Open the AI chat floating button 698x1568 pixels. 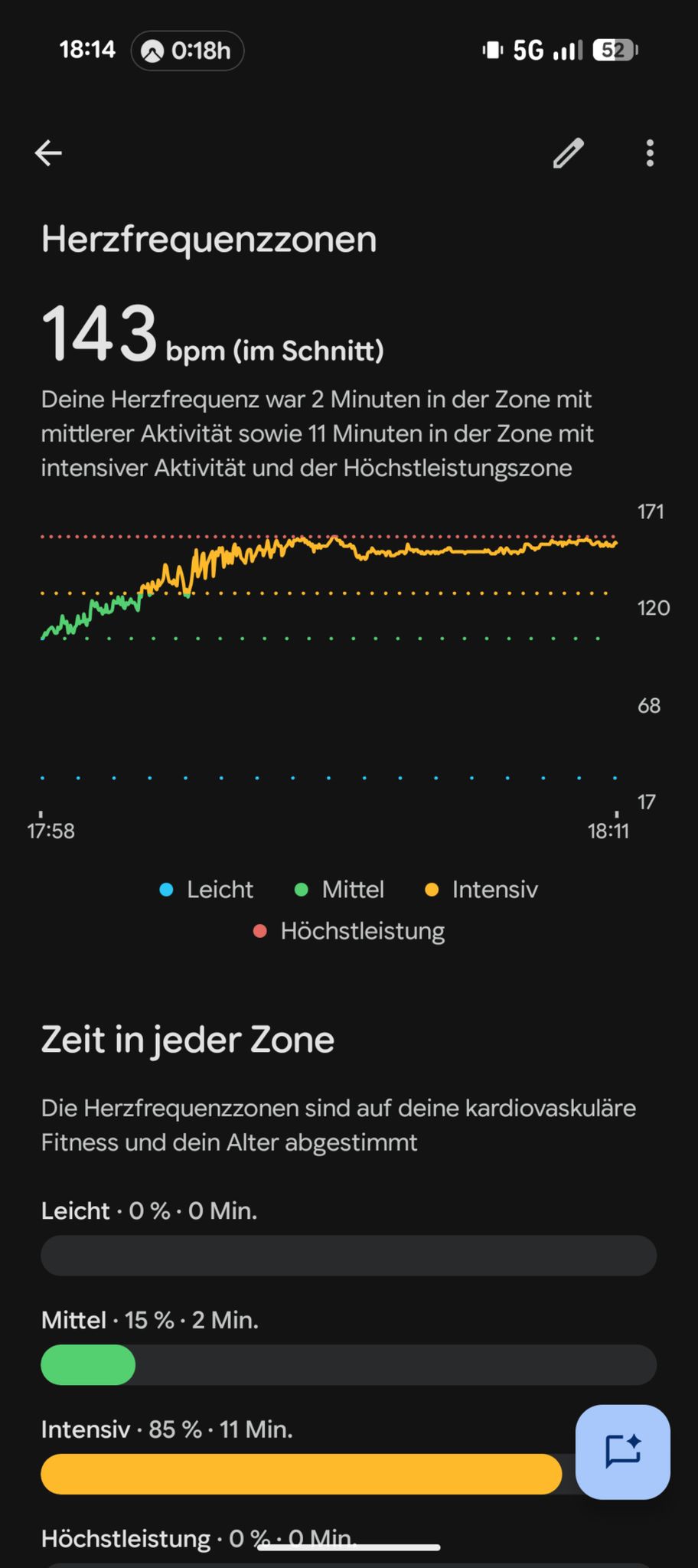[x=622, y=1452]
